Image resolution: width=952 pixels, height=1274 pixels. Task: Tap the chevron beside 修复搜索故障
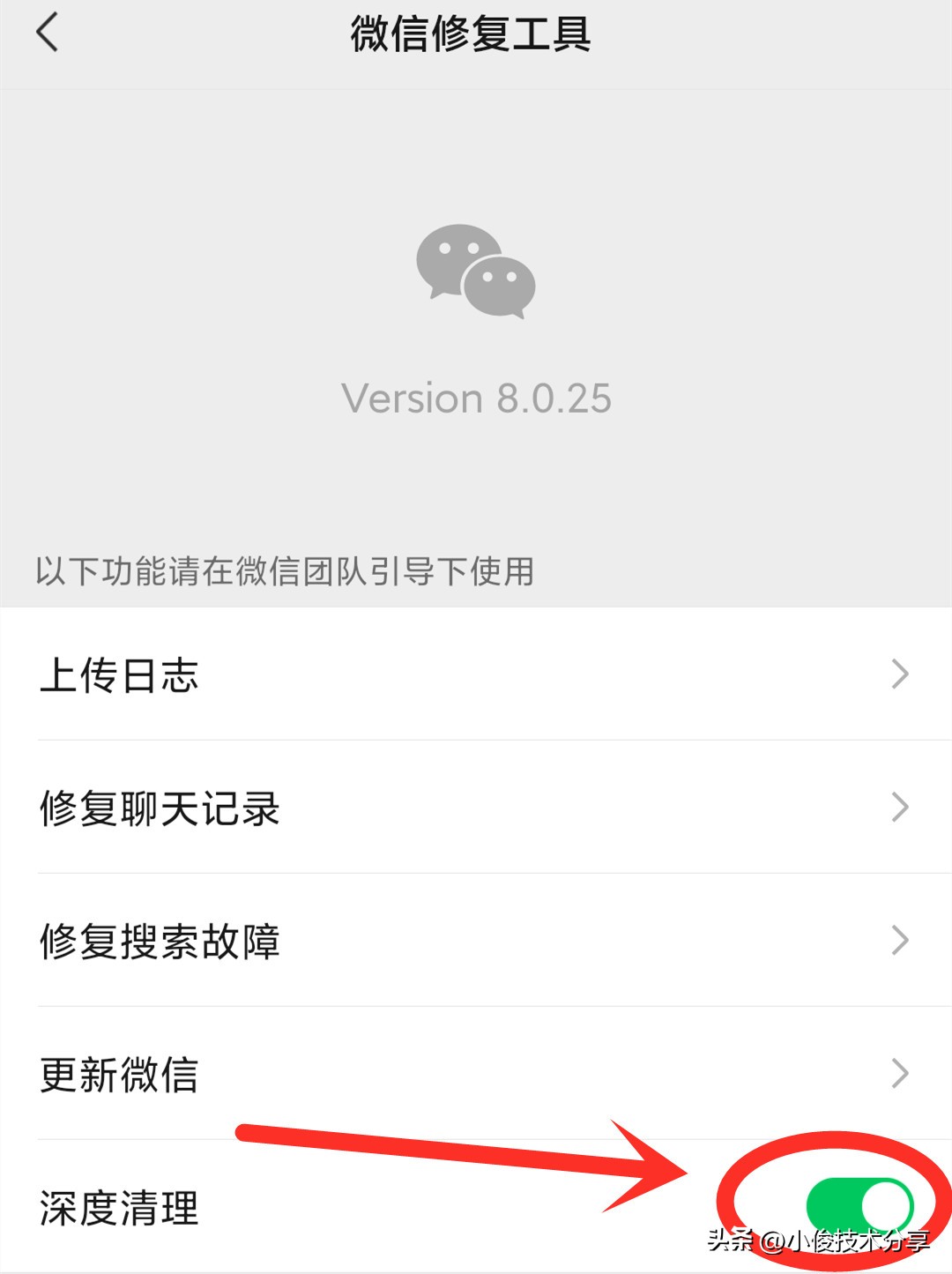click(x=901, y=940)
